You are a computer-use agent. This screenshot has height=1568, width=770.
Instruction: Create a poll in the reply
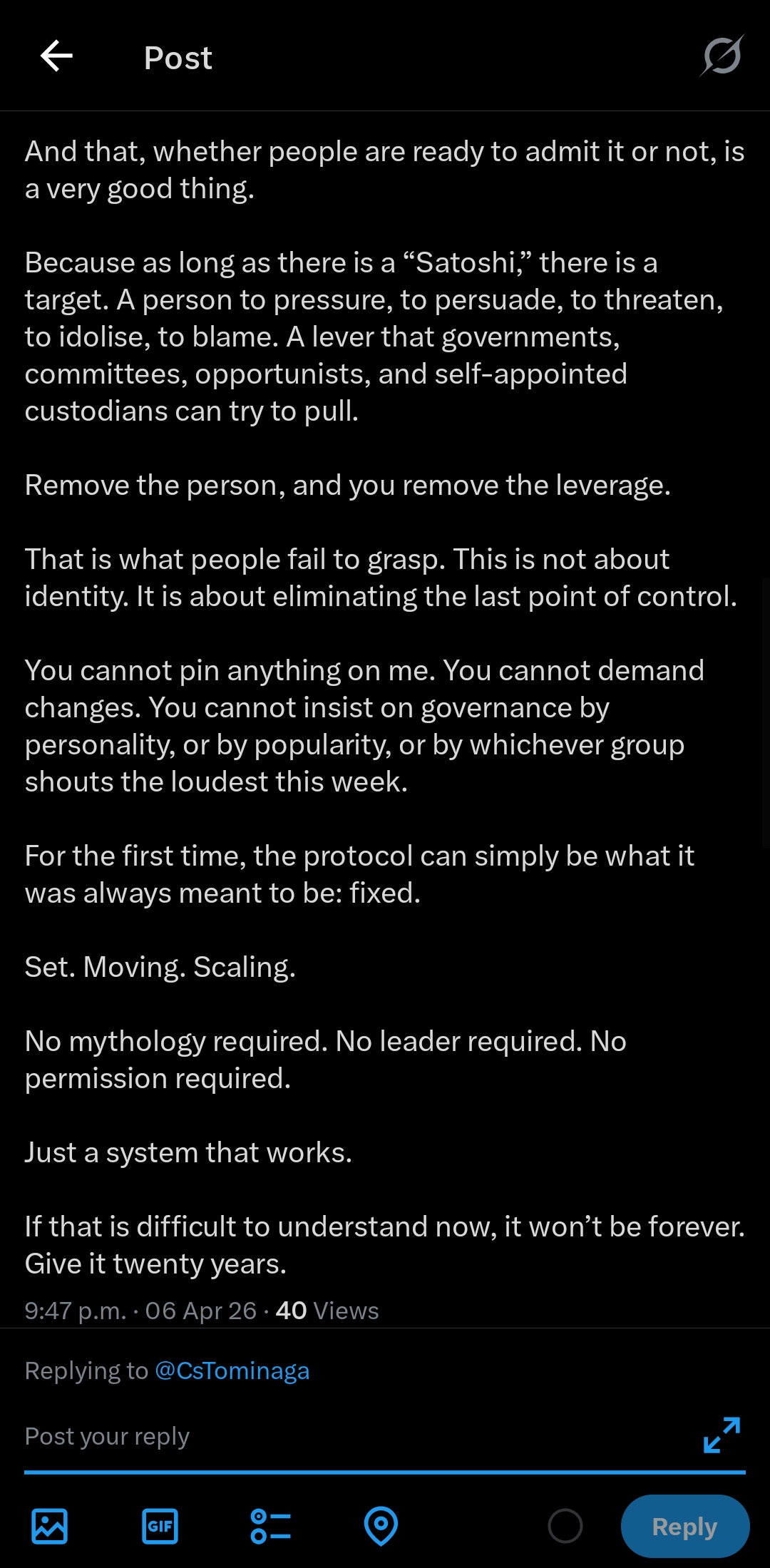[270, 1526]
